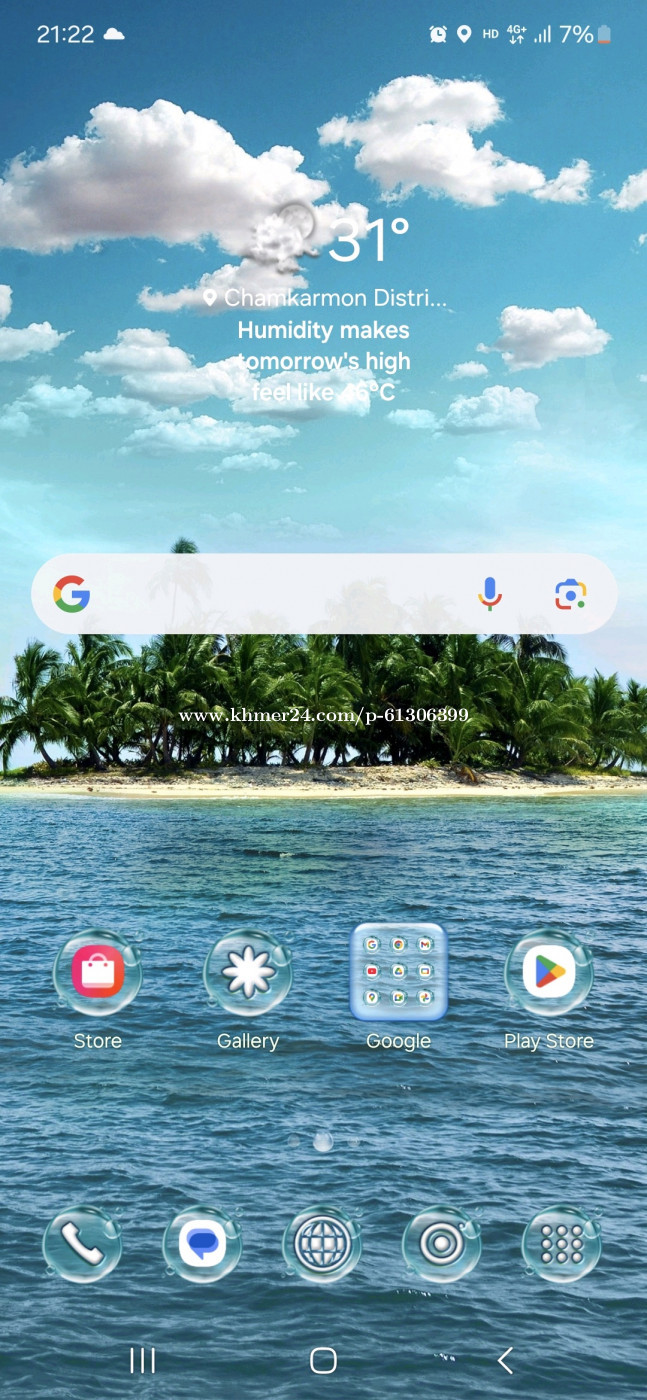Tap the system back button

coord(505,1360)
